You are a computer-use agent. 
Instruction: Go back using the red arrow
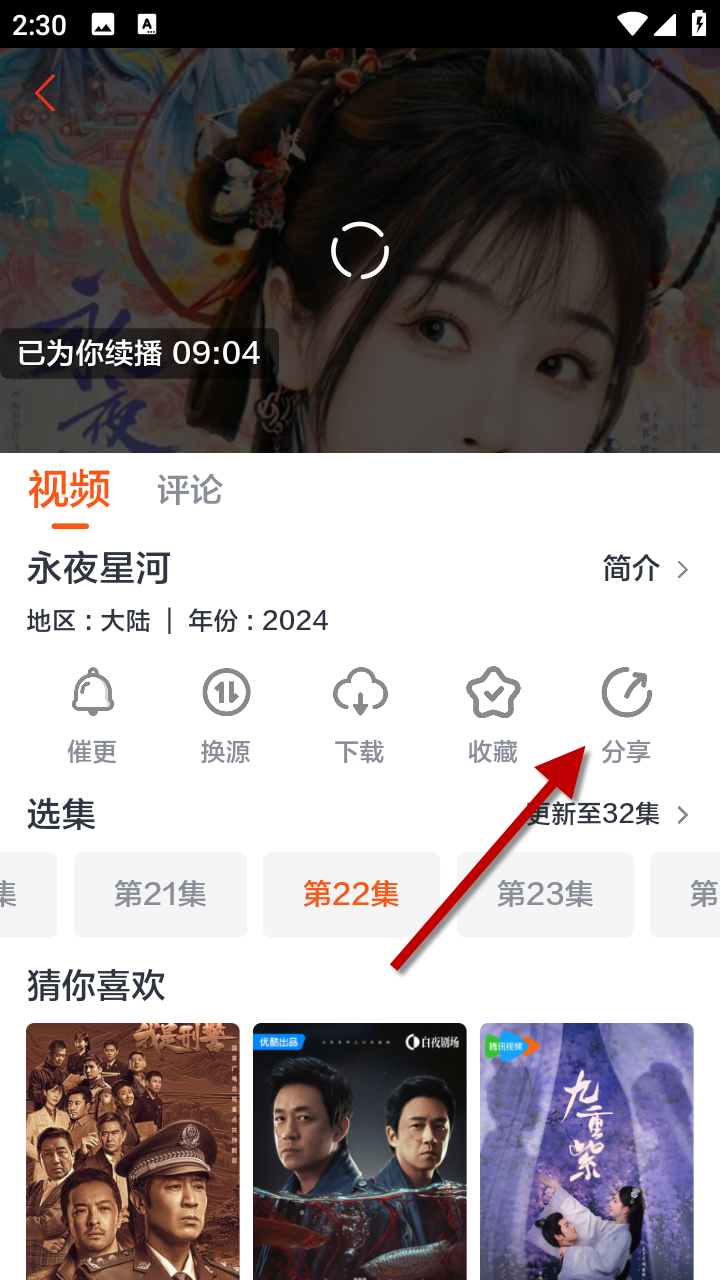45,94
